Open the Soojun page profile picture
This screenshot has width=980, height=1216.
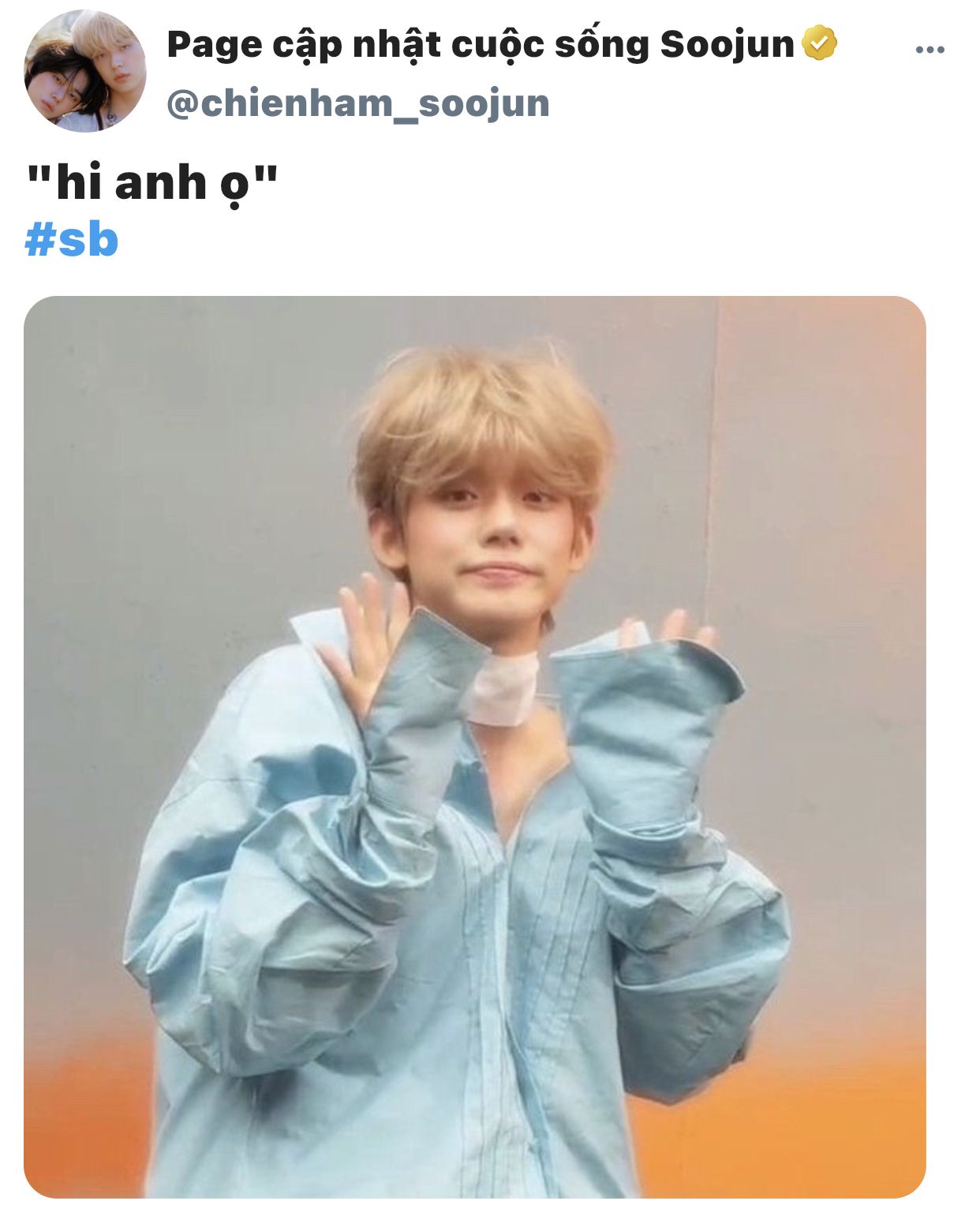[x=85, y=71]
